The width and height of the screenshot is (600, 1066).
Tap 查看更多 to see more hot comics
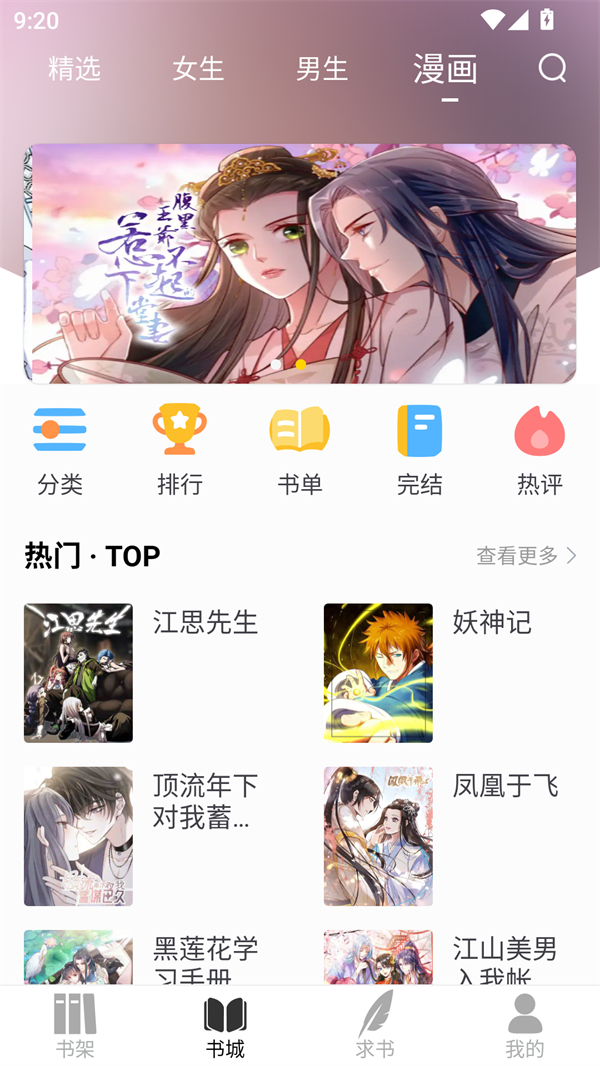tap(526, 556)
